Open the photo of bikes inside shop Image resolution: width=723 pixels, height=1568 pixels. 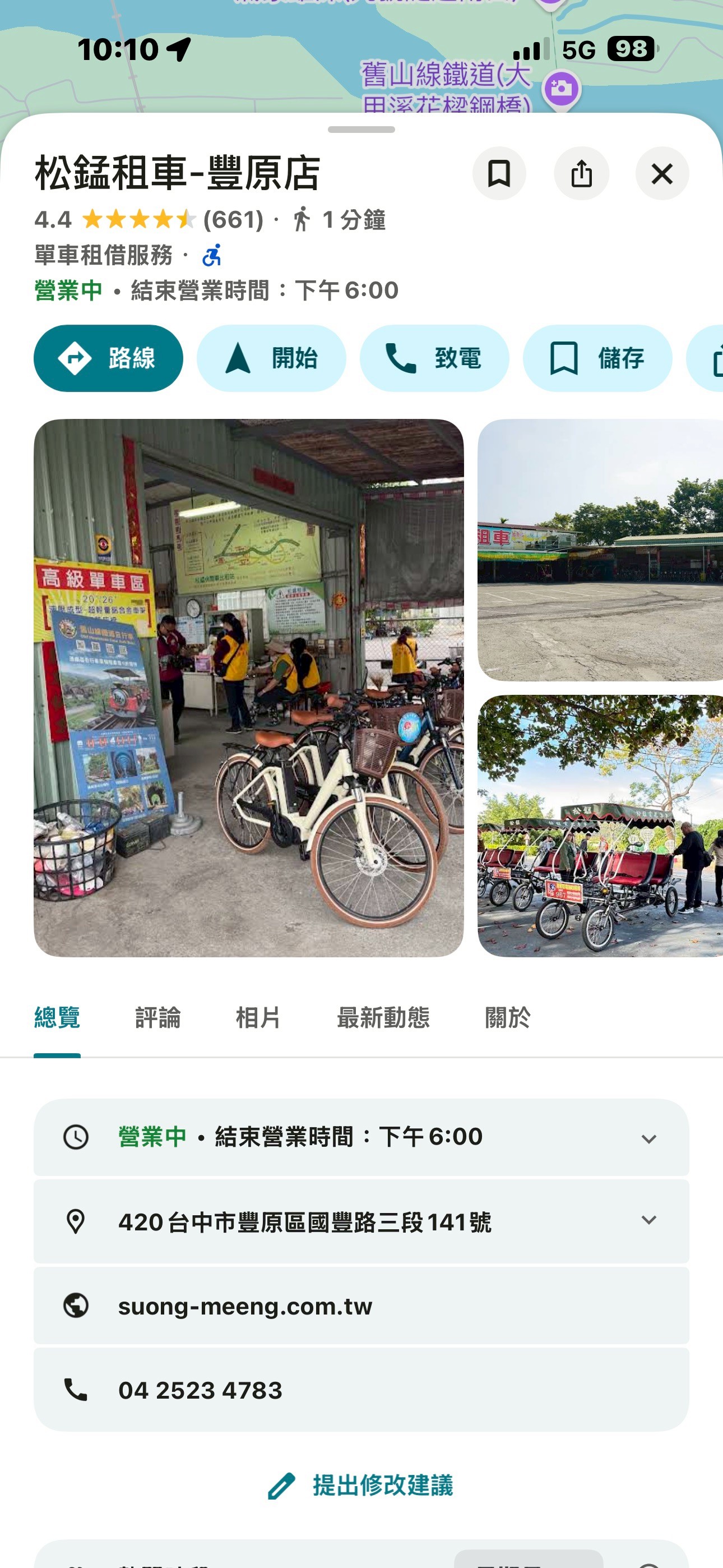pos(248,688)
